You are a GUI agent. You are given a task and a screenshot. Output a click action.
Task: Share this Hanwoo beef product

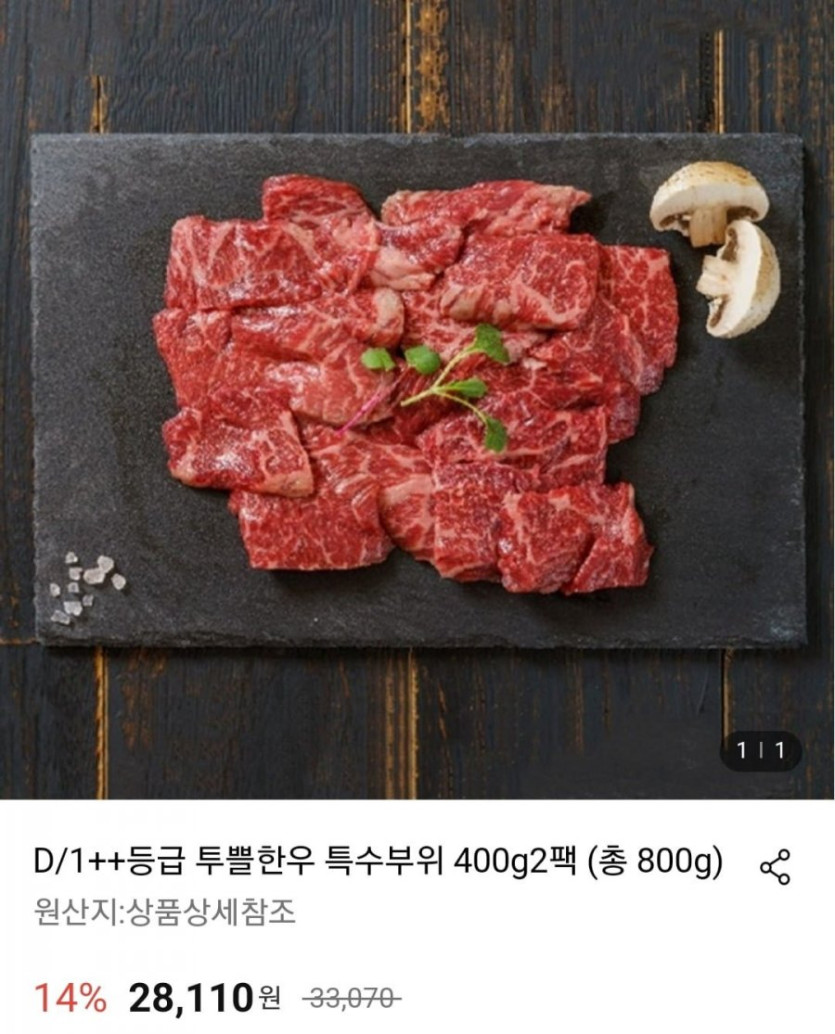pyautogui.click(x=775, y=866)
